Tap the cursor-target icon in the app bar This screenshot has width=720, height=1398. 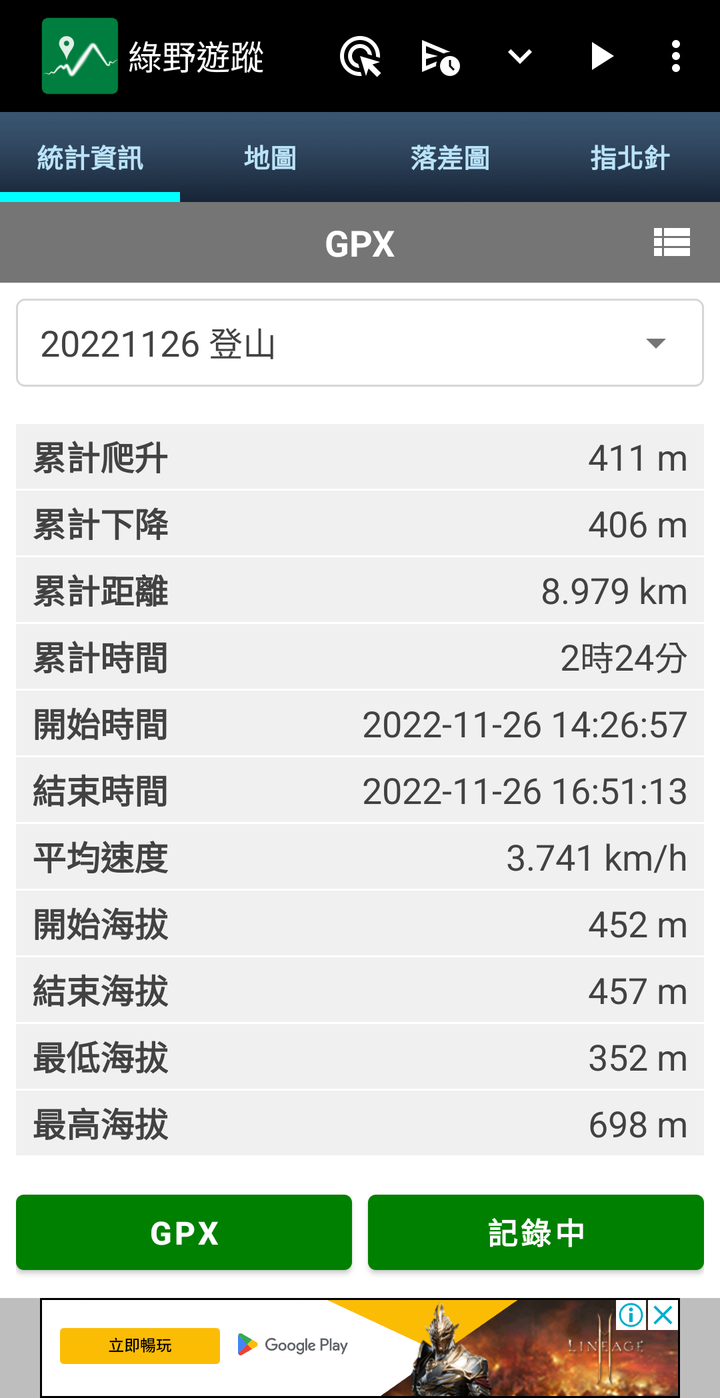[360, 56]
